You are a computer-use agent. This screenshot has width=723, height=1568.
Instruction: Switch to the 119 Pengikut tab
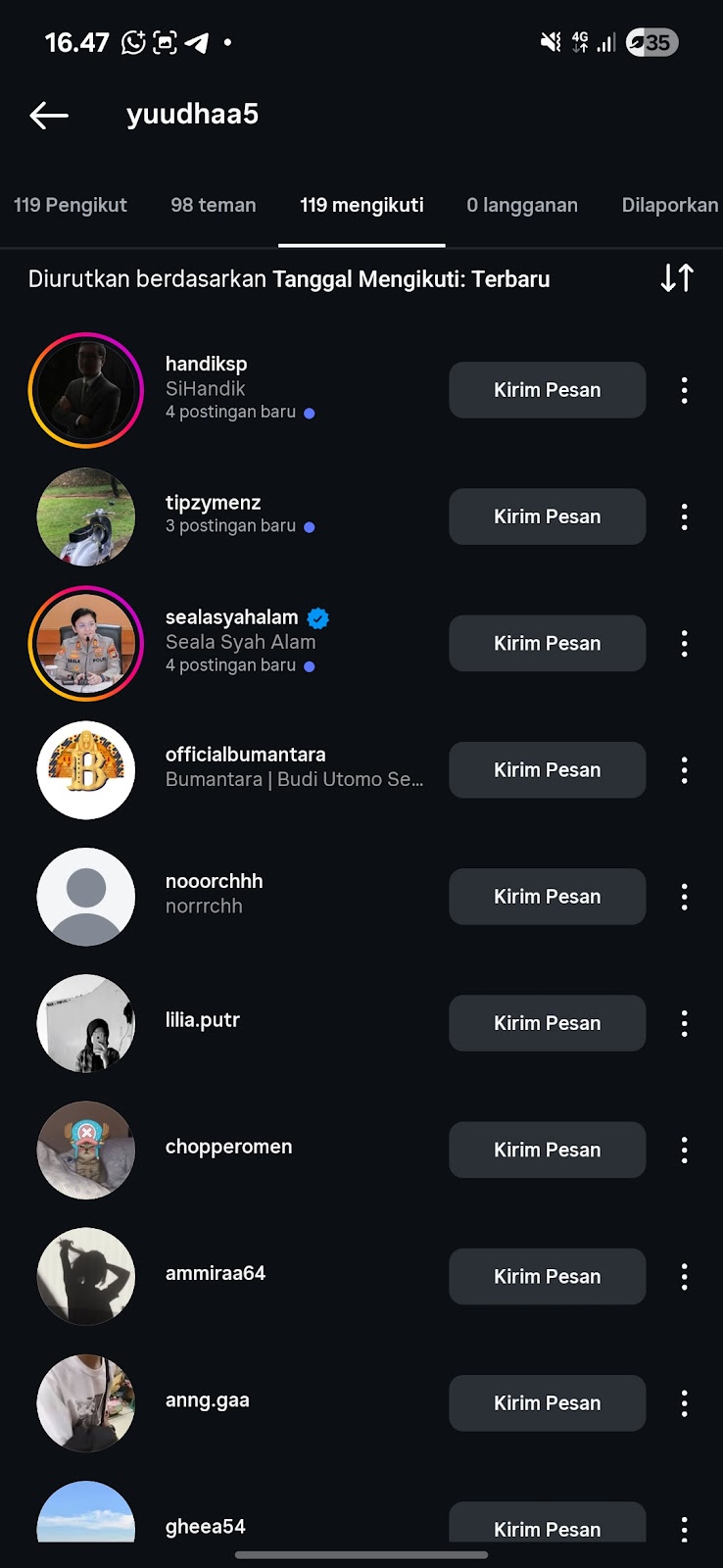71,205
